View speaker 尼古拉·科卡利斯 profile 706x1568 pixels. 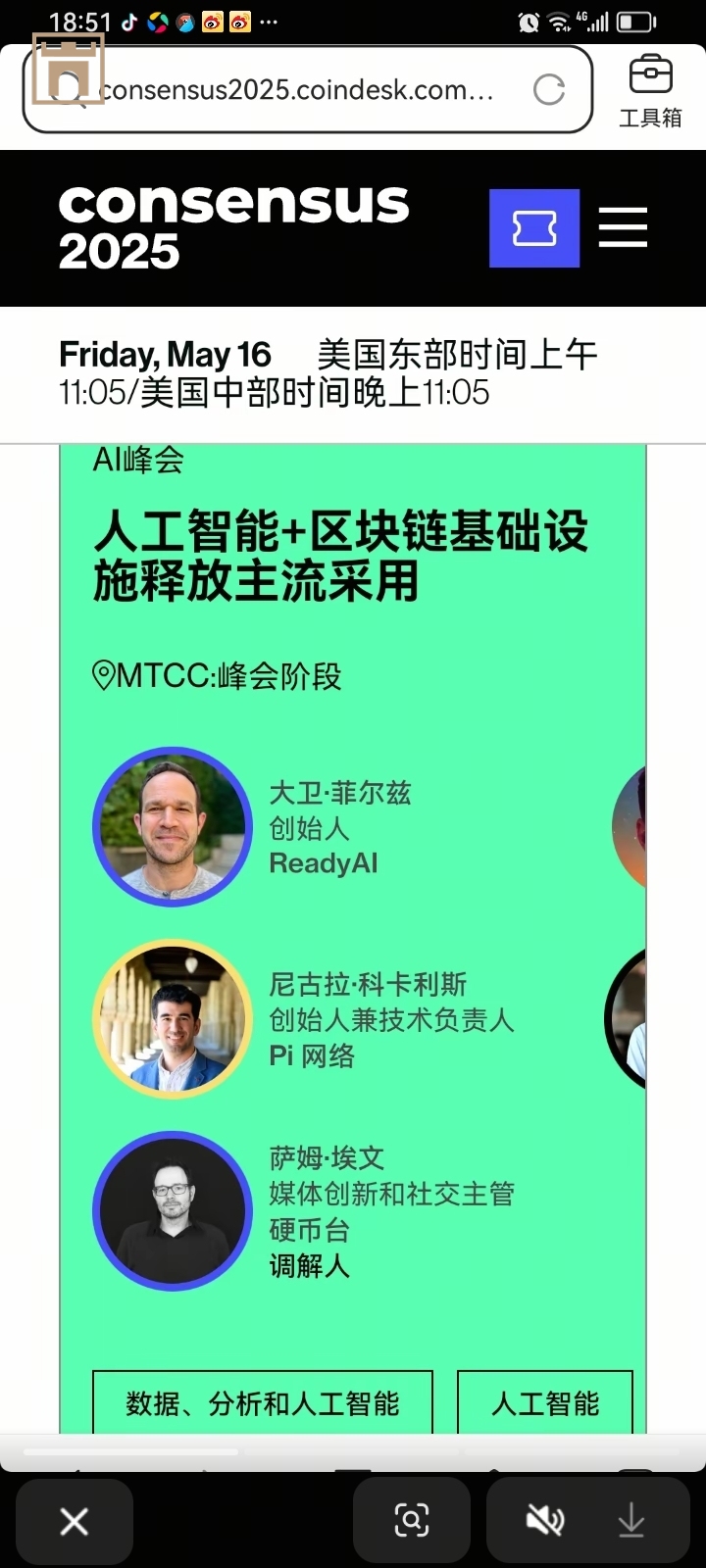coord(173,1019)
